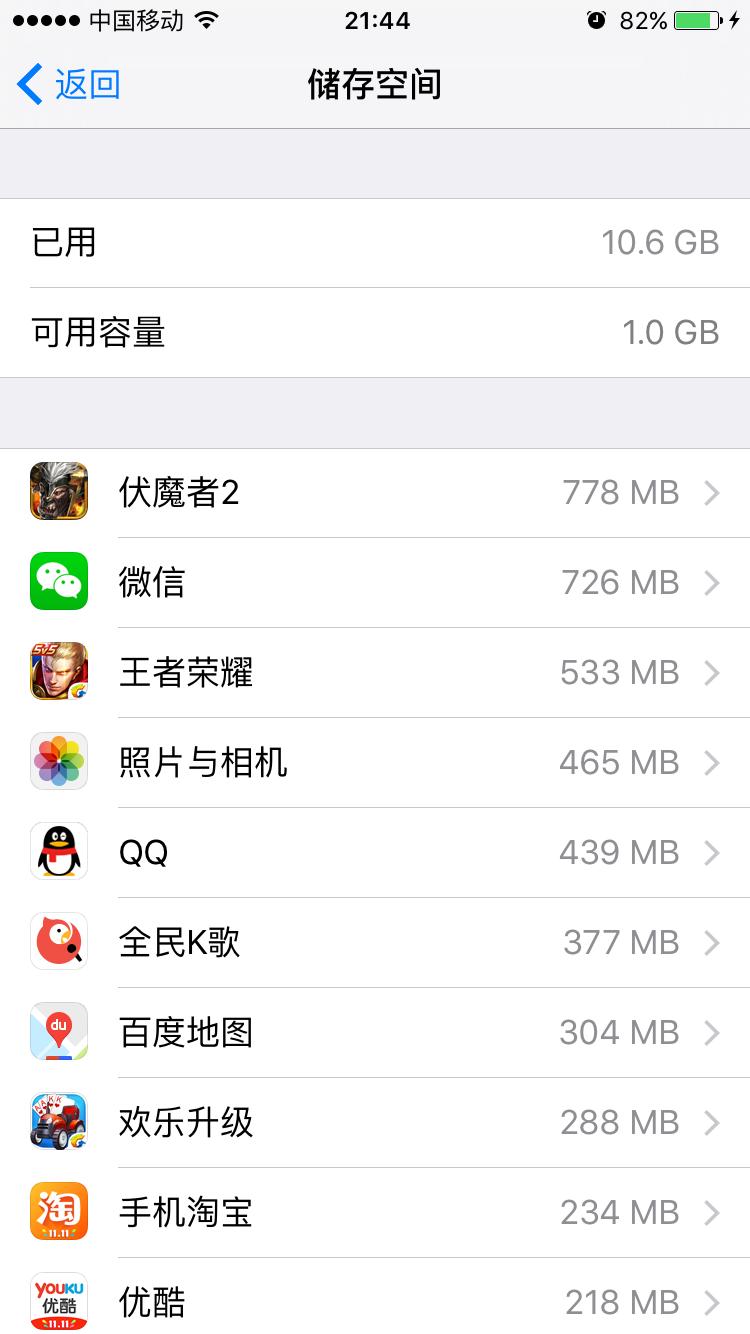Expand 微信 storage details via its chevron

[x=714, y=582]
